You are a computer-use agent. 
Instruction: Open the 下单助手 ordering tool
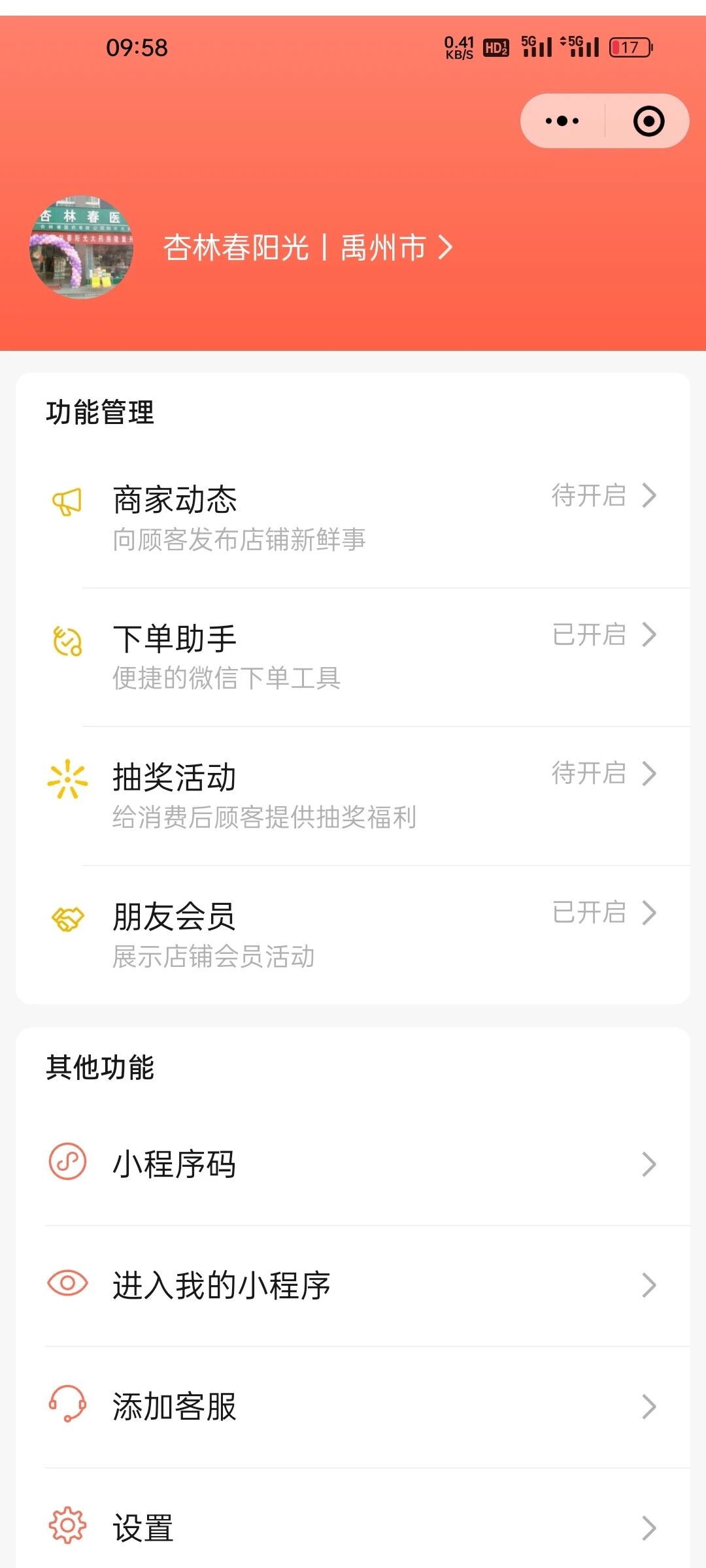[353, 657]
